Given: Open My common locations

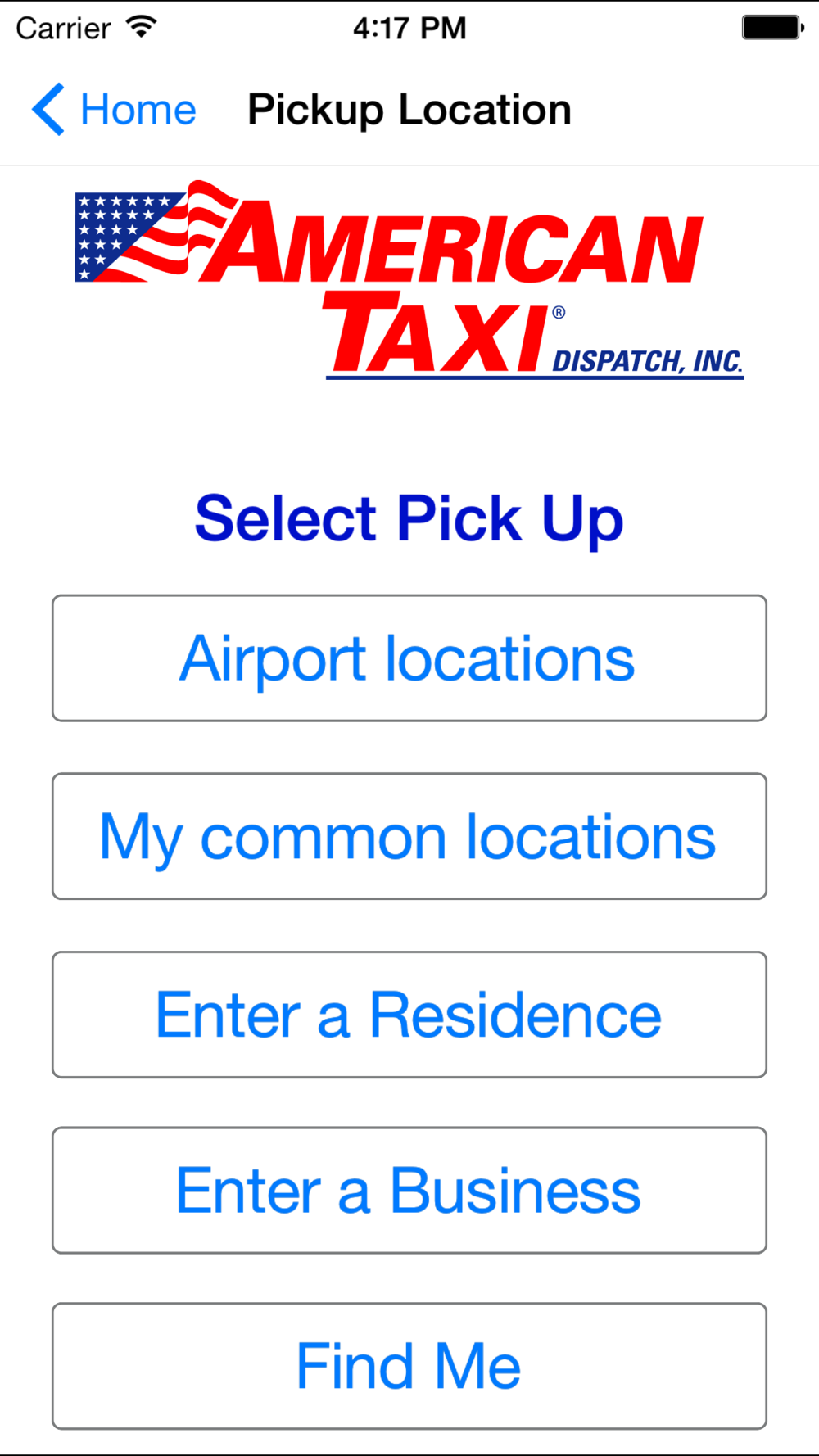Looking at the screenshot, I should click(x=409, y=836).
